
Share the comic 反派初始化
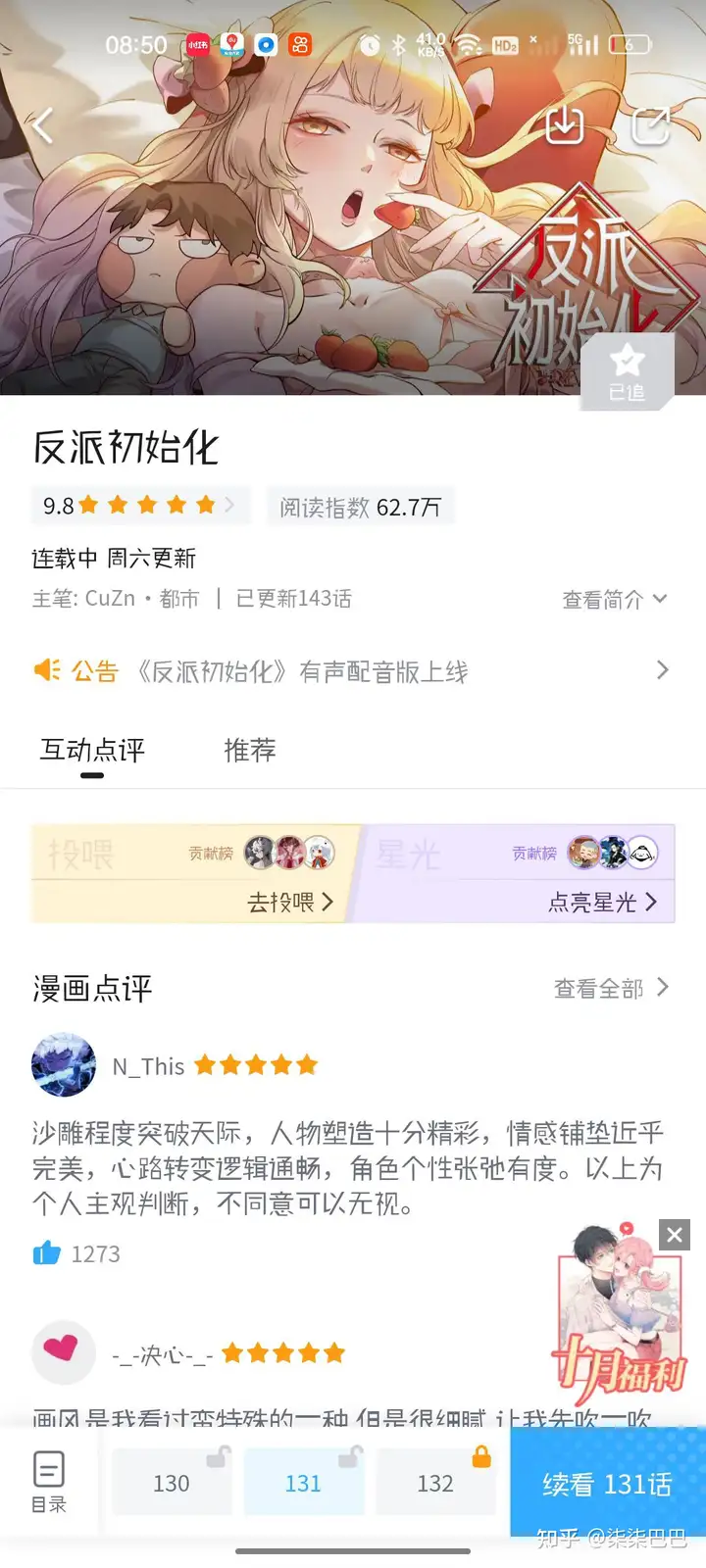[648, 125]
